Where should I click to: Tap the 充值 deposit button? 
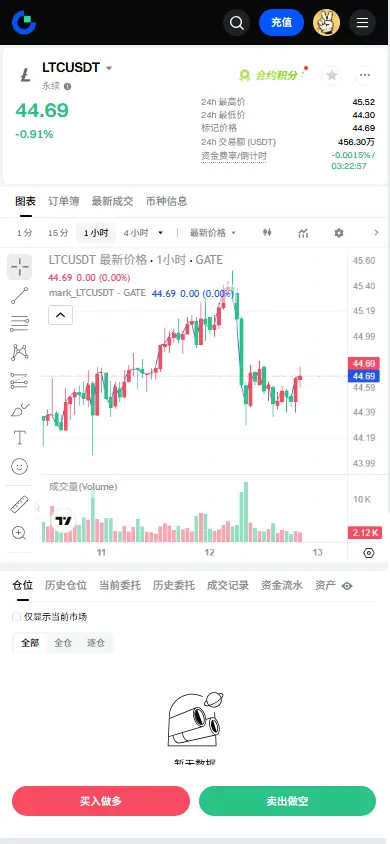pos(281,23)
